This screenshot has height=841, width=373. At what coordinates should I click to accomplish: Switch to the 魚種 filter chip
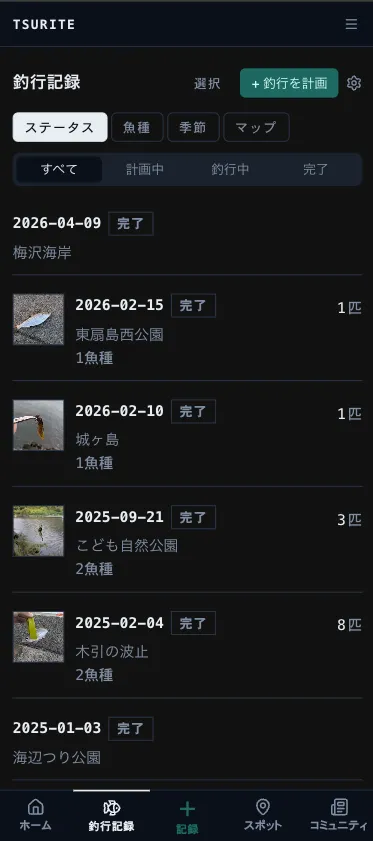click(137, 127)
